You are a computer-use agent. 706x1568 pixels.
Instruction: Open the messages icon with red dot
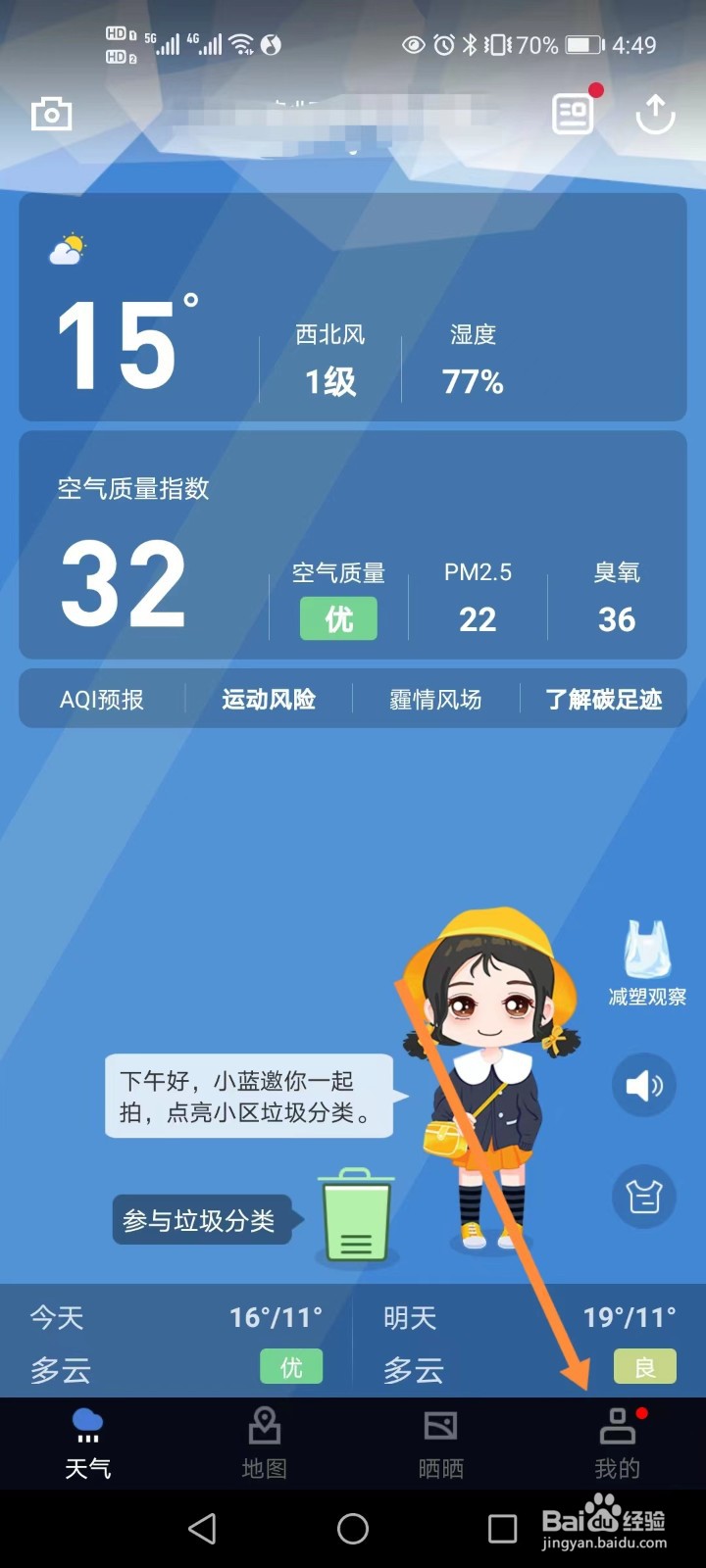coord(572,113)
